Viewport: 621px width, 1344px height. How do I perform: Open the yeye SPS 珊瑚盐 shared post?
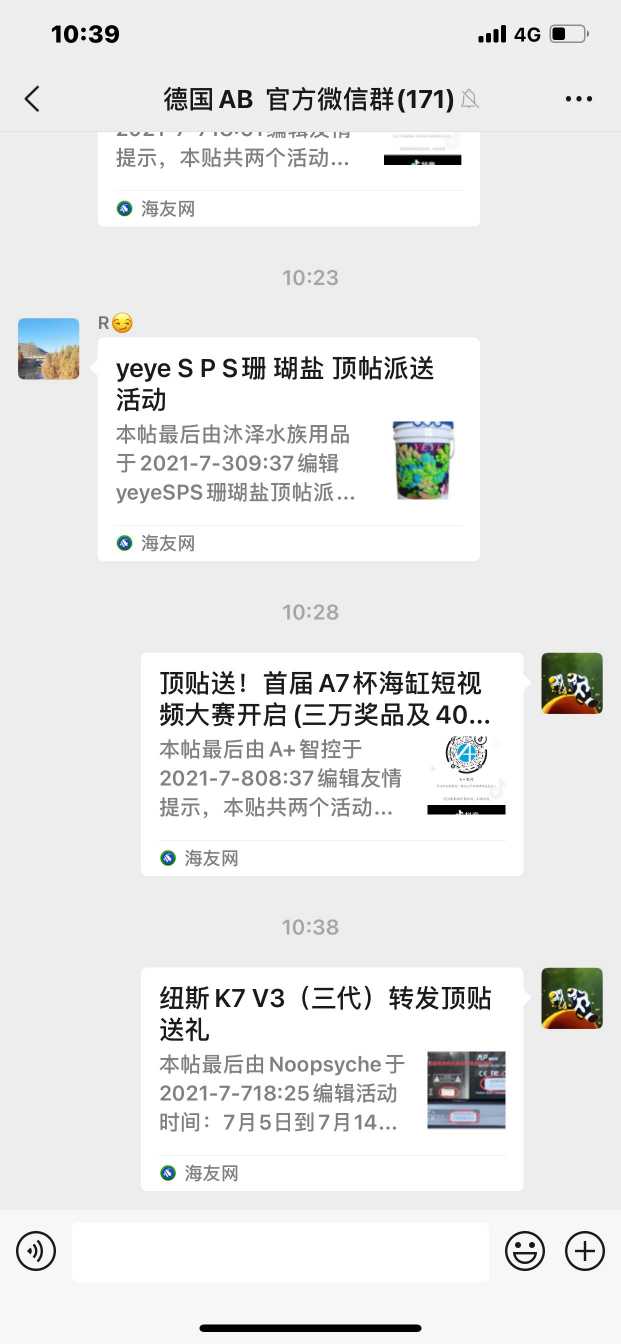288,448
